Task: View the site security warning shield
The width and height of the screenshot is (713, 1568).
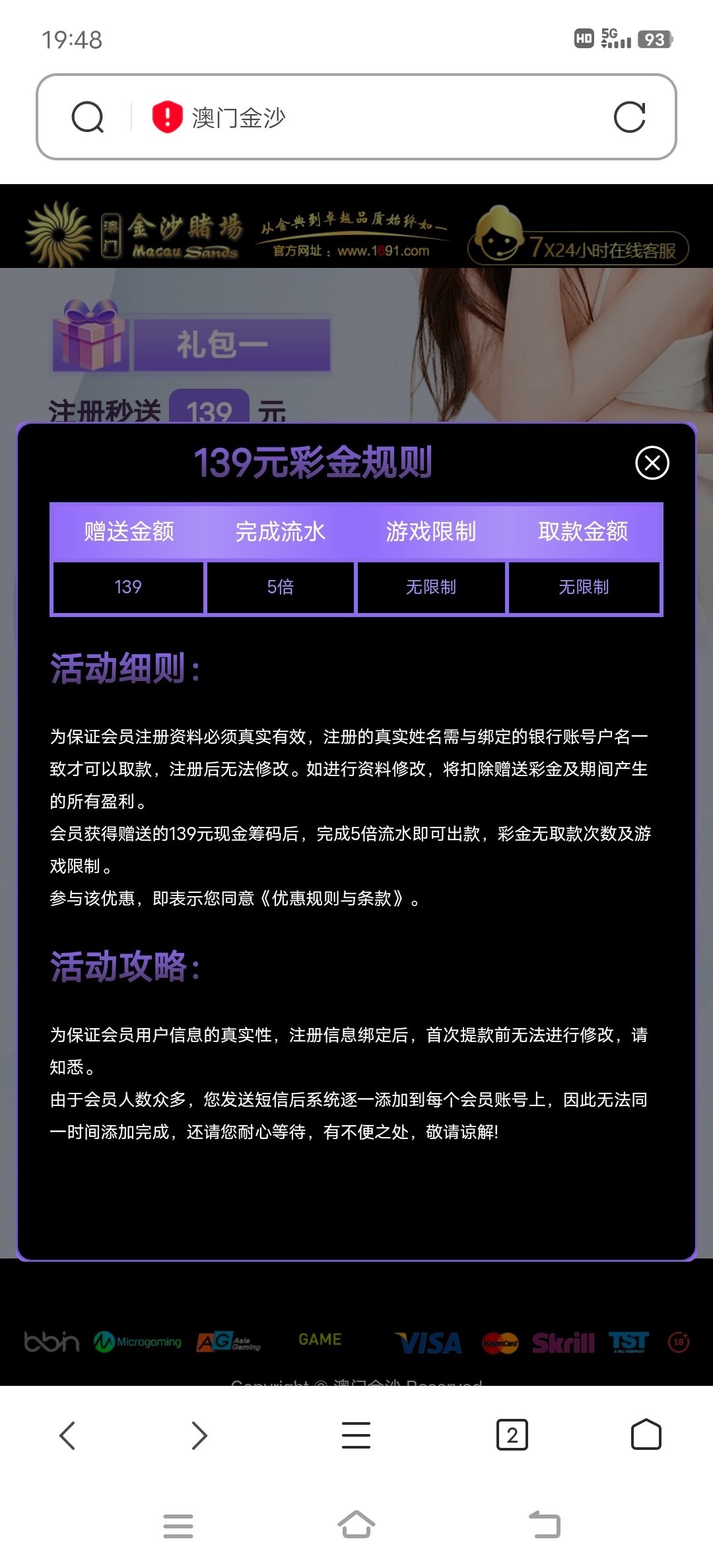Action: (167, 117)
